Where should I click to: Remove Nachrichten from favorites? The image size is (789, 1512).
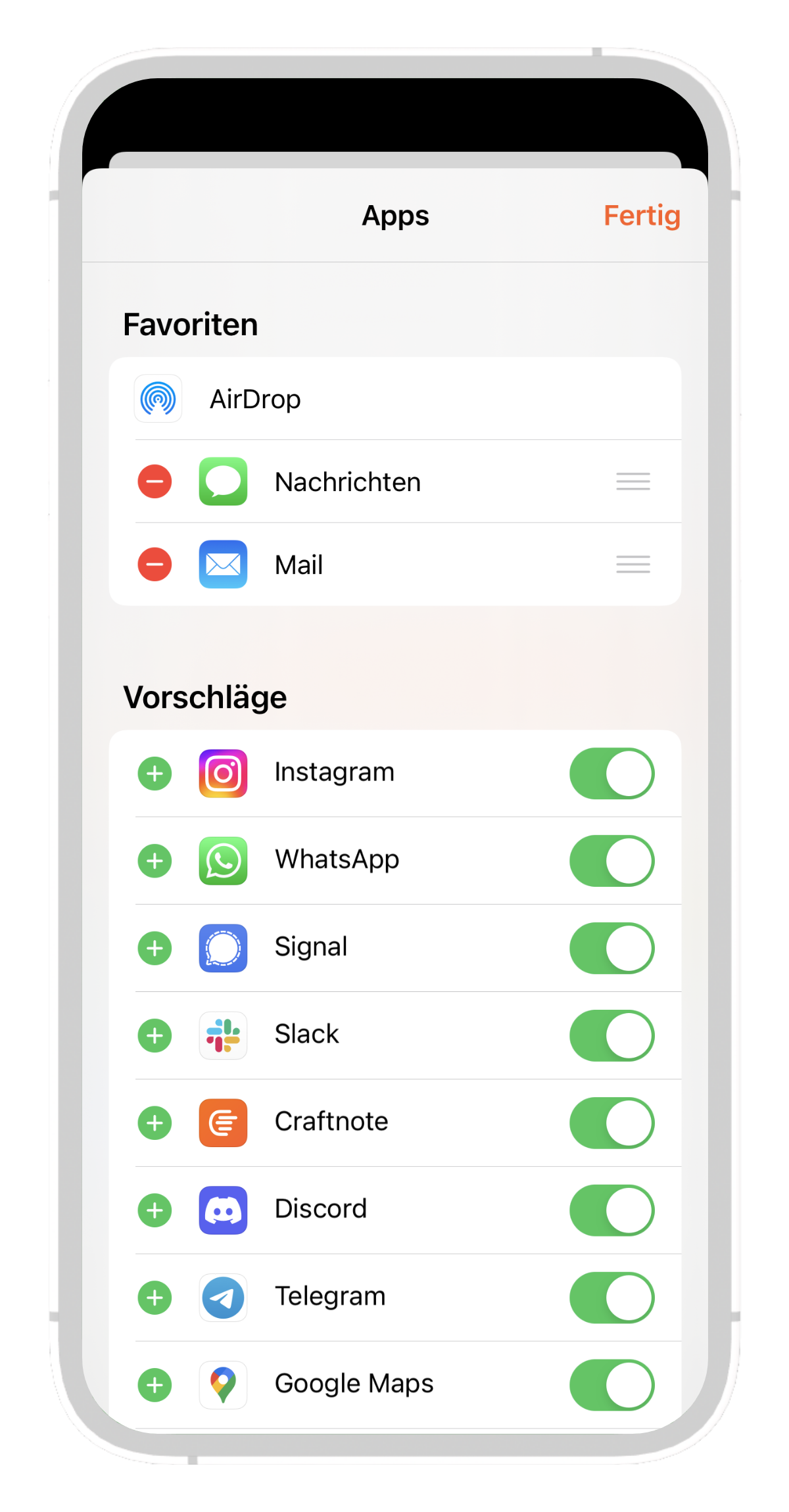155,482
